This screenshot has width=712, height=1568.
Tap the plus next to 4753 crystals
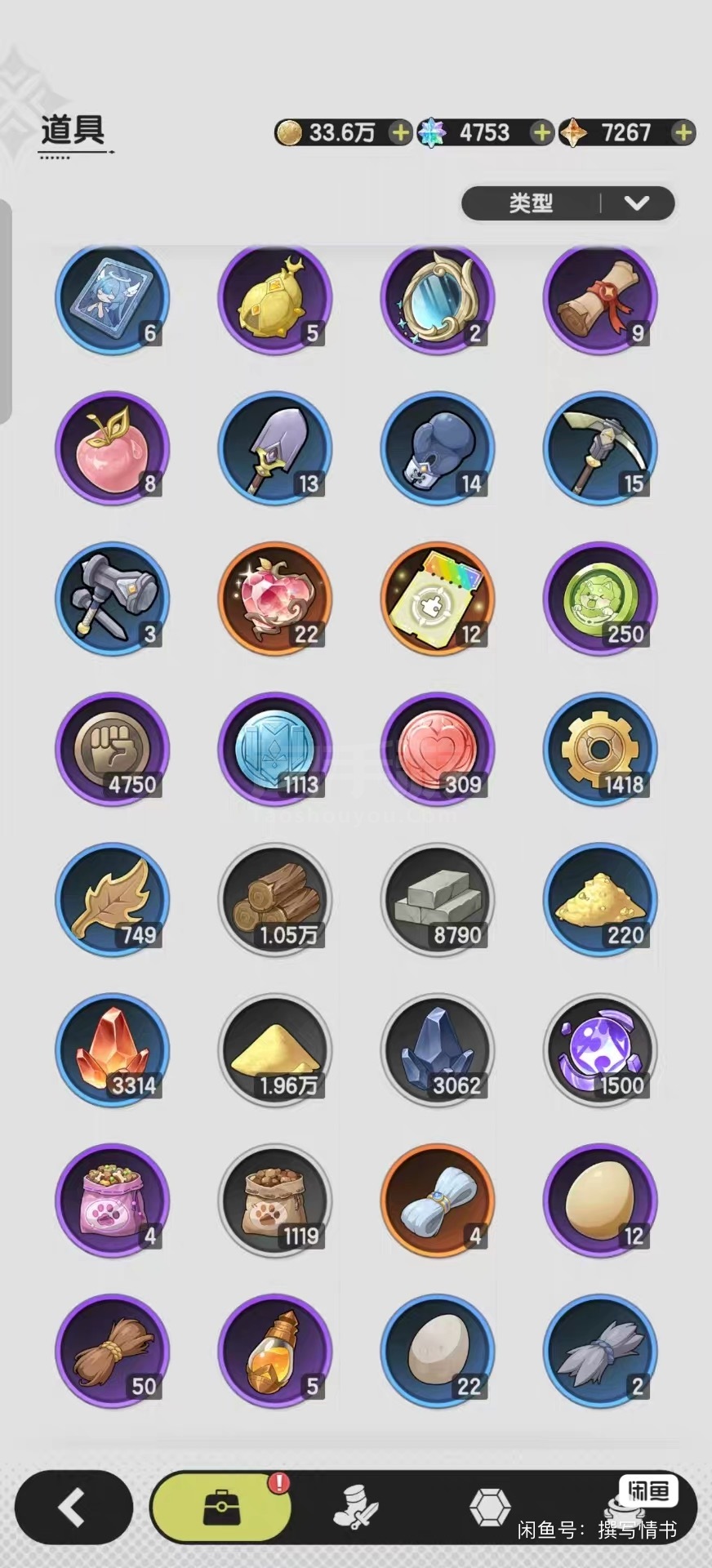coord(541,132)
